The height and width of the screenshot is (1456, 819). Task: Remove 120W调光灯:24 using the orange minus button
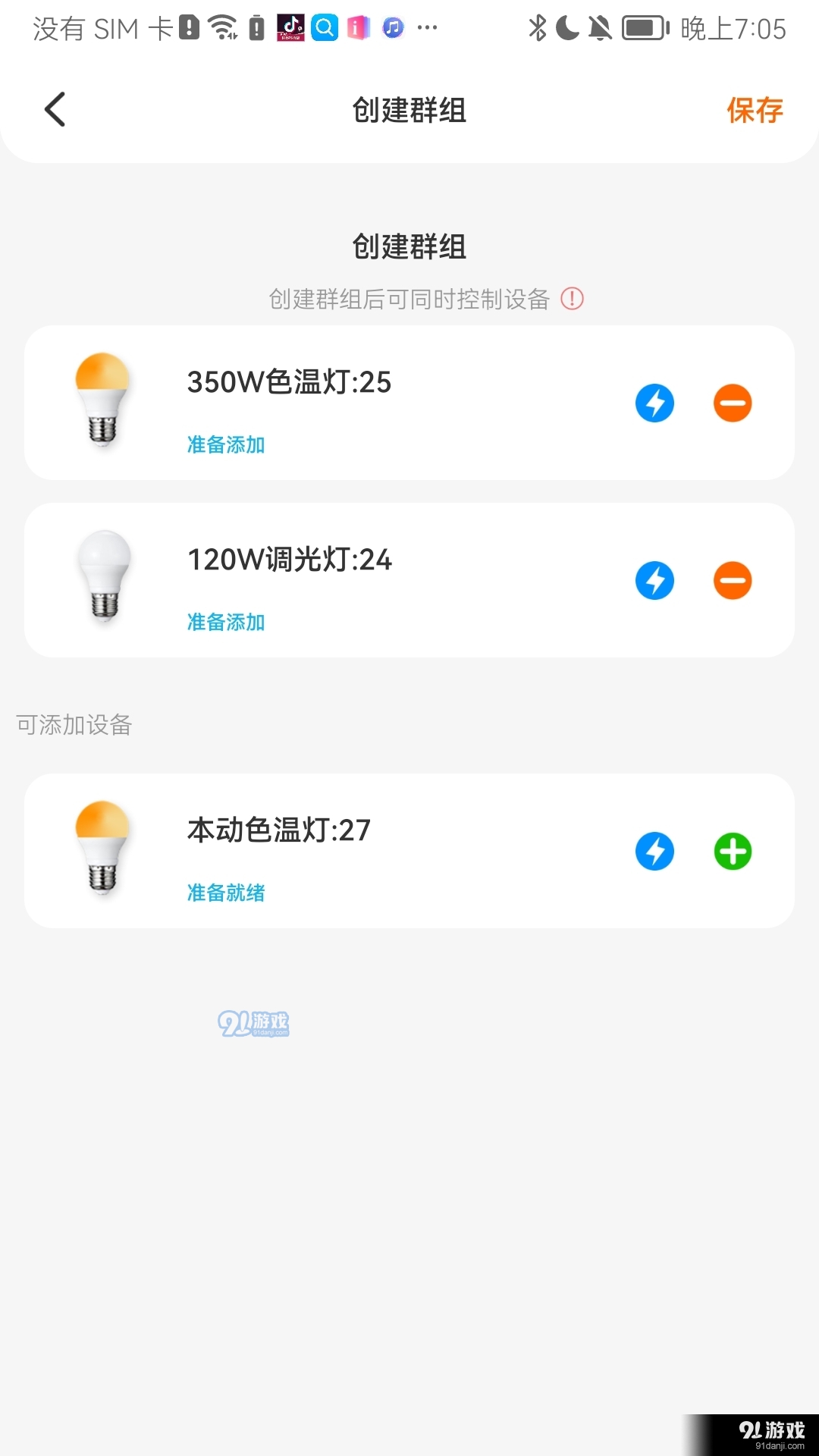[731, 580]
